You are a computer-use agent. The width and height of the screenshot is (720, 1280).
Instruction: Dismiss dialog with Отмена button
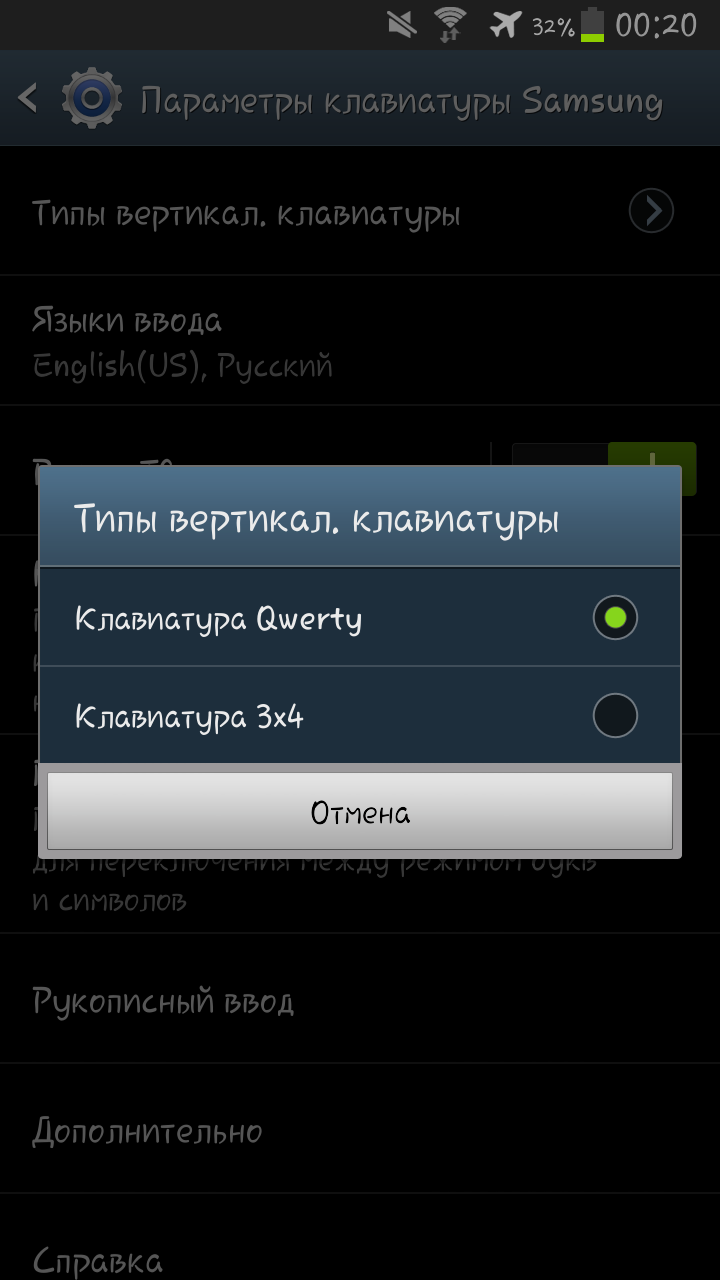[360, 812]
